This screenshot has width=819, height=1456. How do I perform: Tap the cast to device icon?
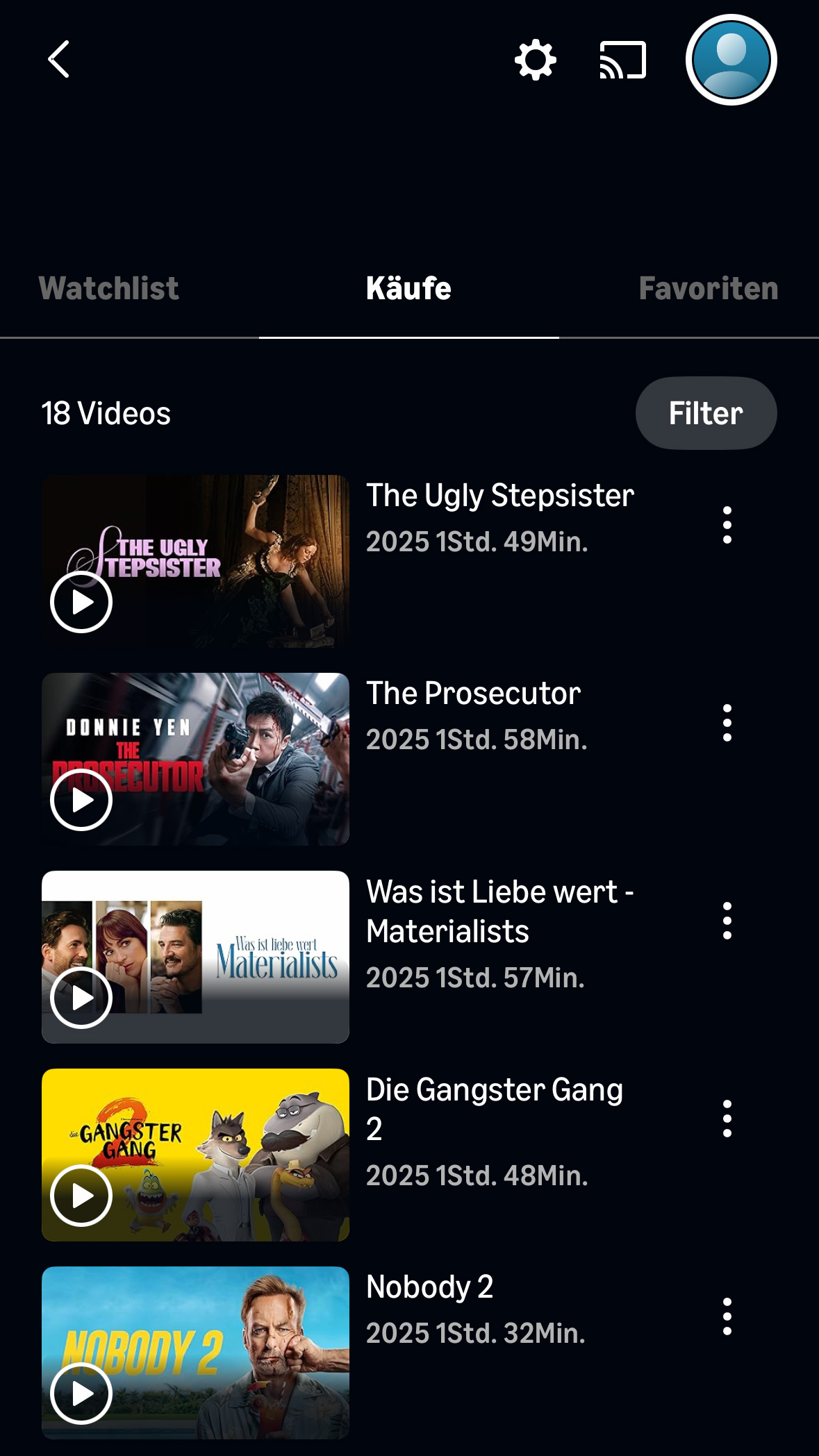click(x=622, y=60)
